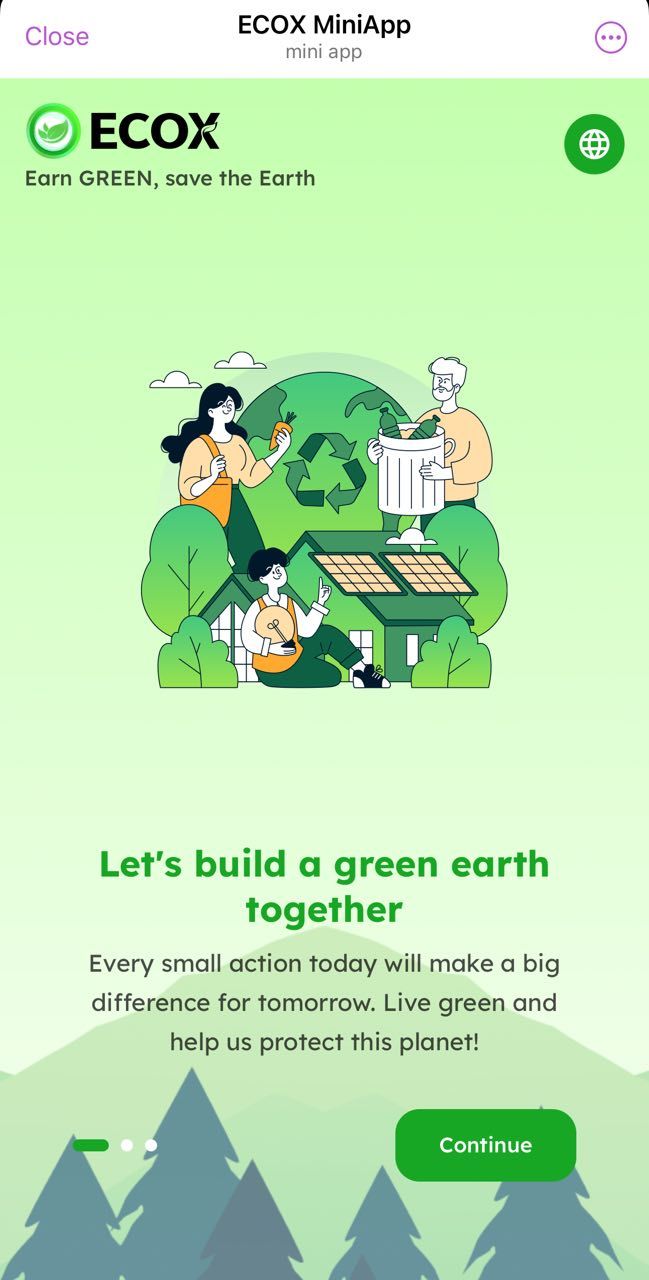The width and height of the screenshot is (649, 1280).
Task: Open the language globe selector
Action: (x=594, y=144)
